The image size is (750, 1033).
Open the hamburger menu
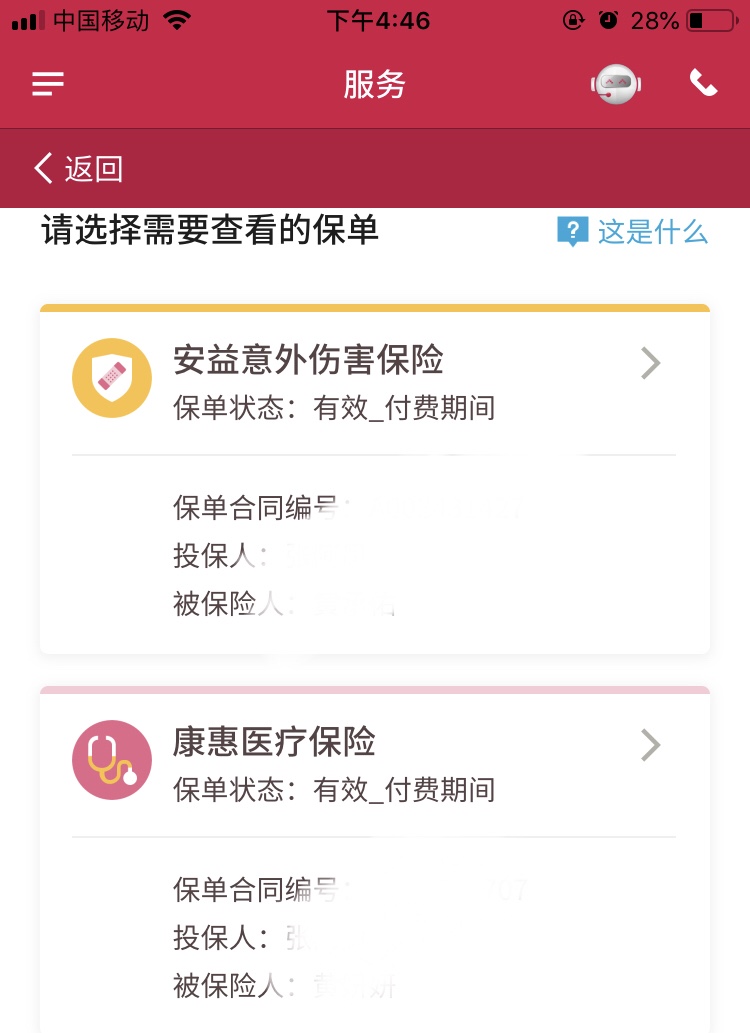pos(47,85)
